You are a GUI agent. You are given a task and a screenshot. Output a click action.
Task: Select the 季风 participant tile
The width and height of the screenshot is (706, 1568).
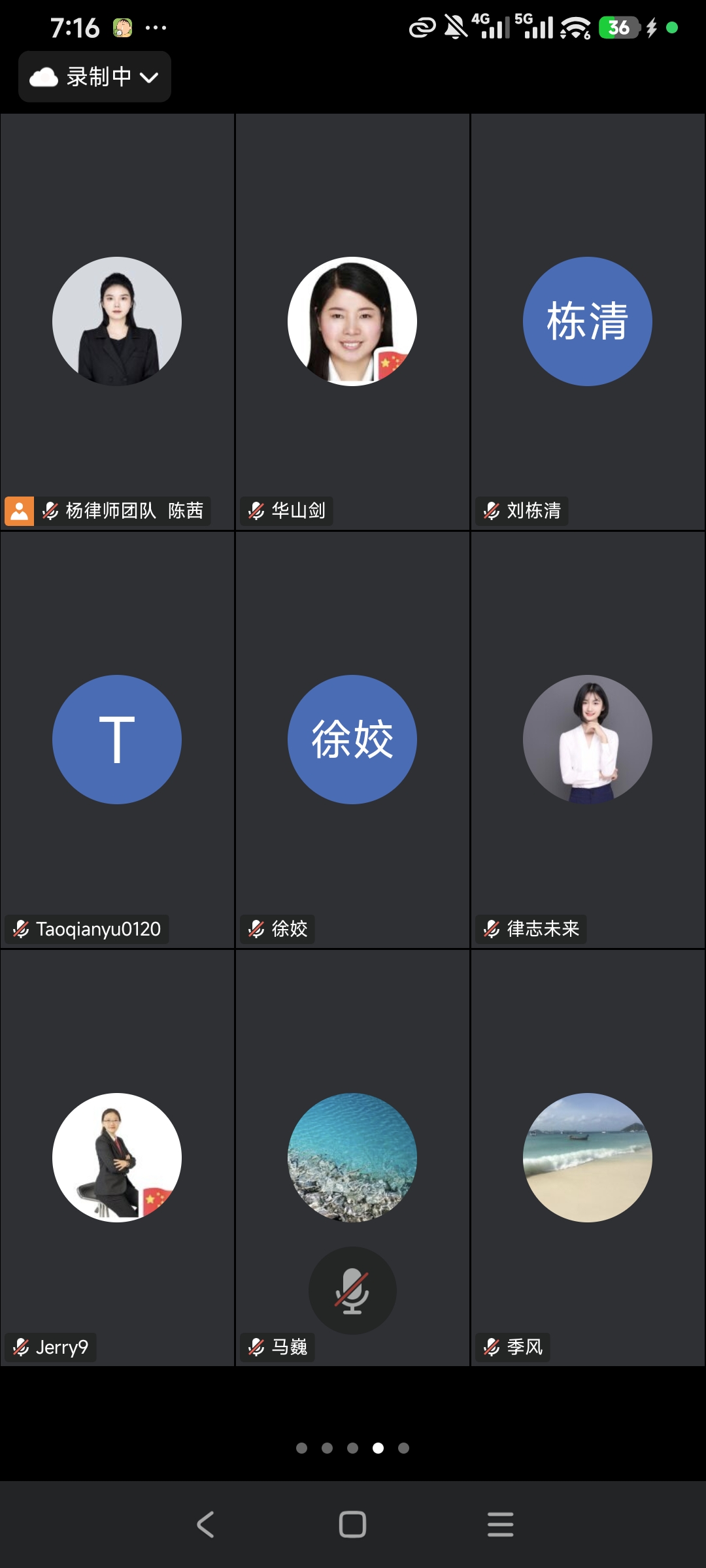pos(588,1158)
